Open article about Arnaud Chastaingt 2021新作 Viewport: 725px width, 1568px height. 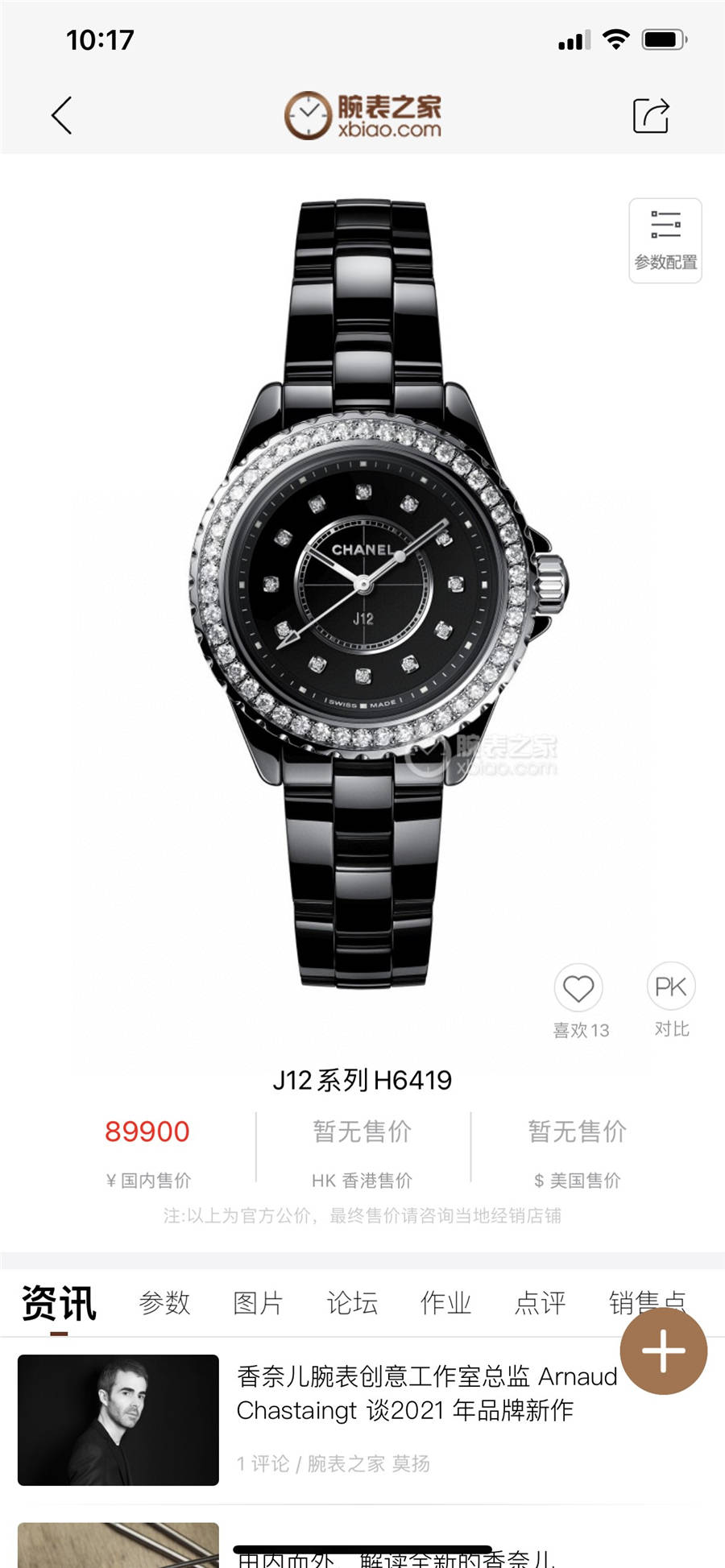tap(427, 1393)
